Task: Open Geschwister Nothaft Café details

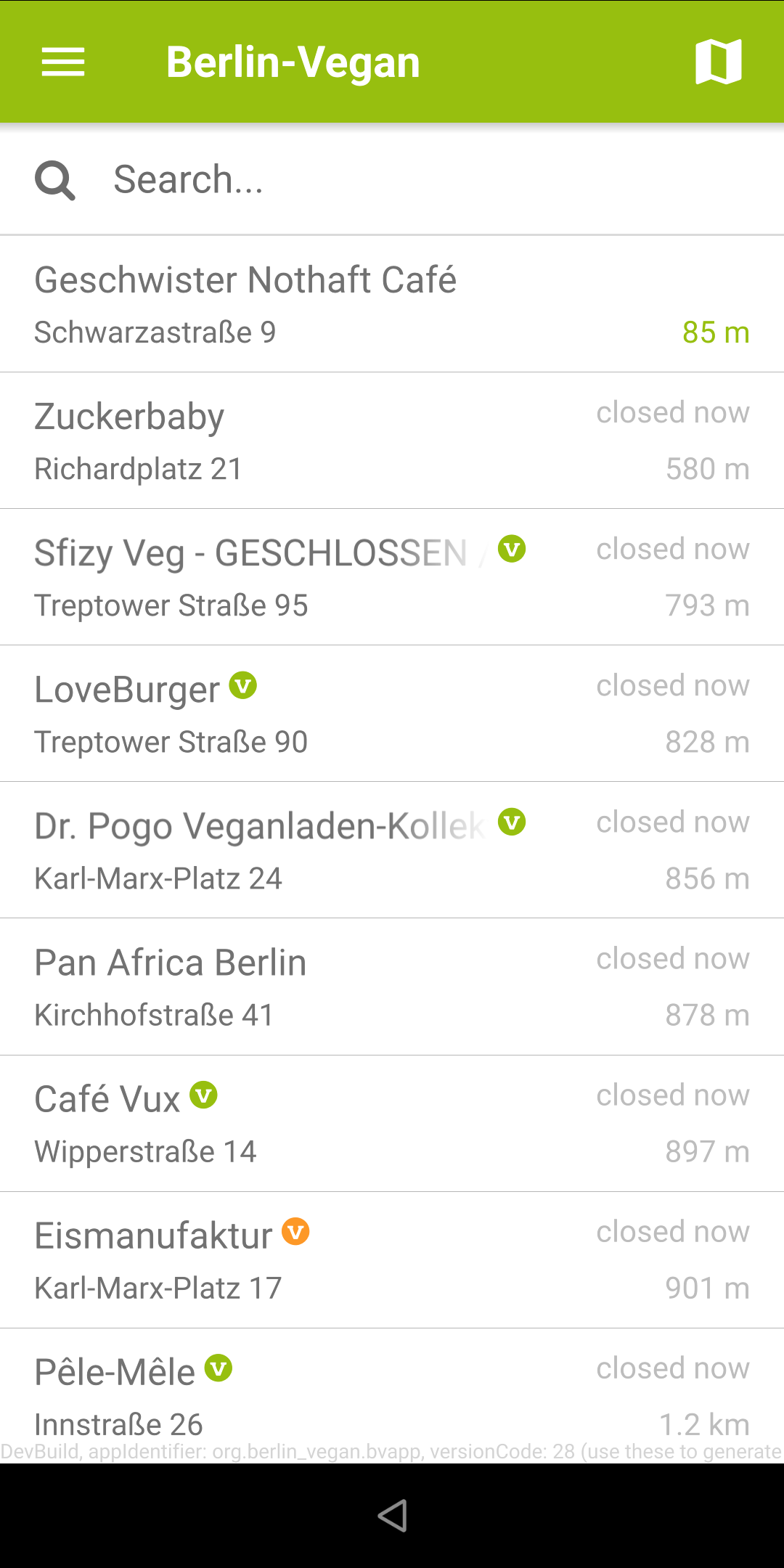Action: [392, 304]
